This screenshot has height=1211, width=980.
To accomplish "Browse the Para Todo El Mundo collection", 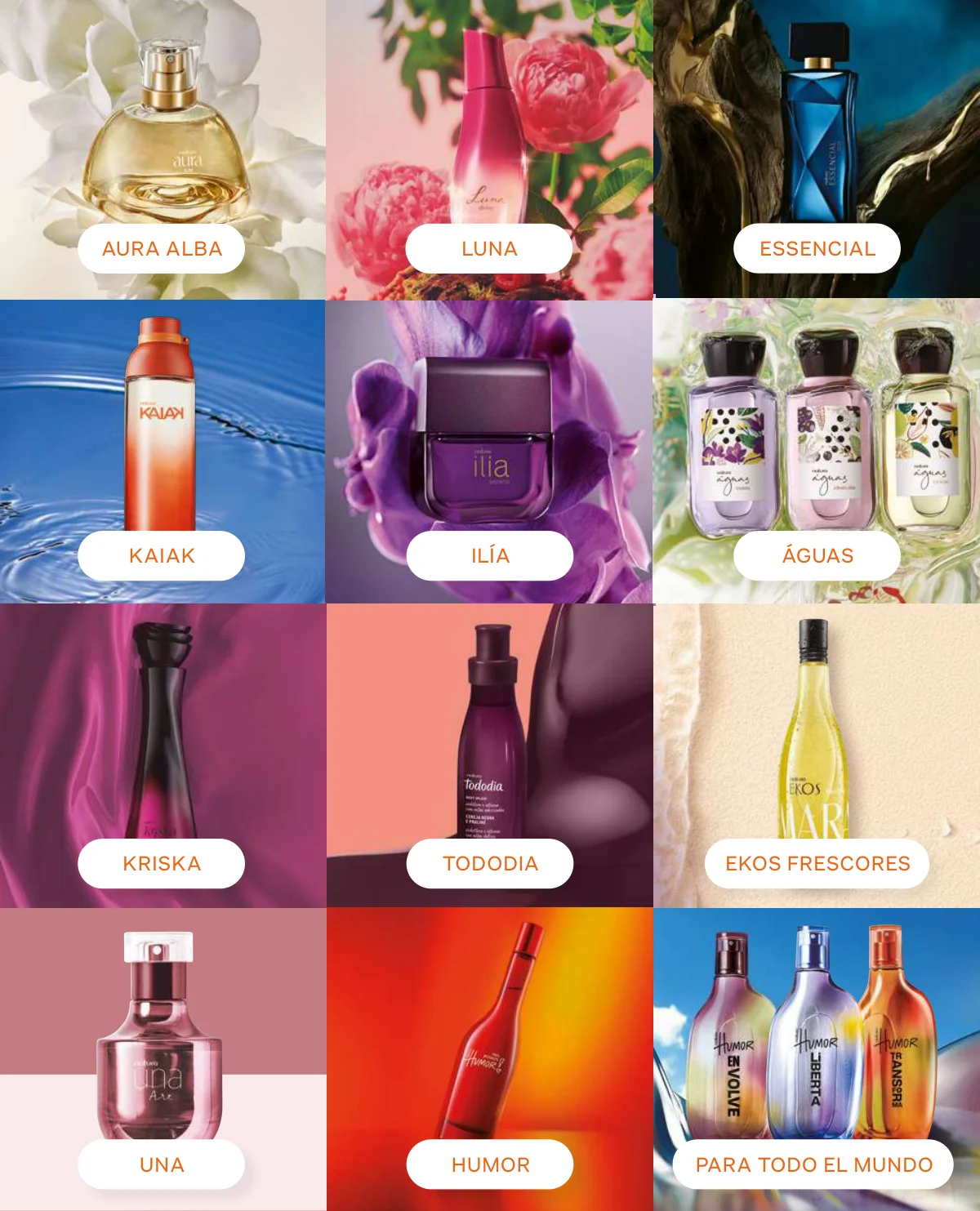I will 813,1165.
